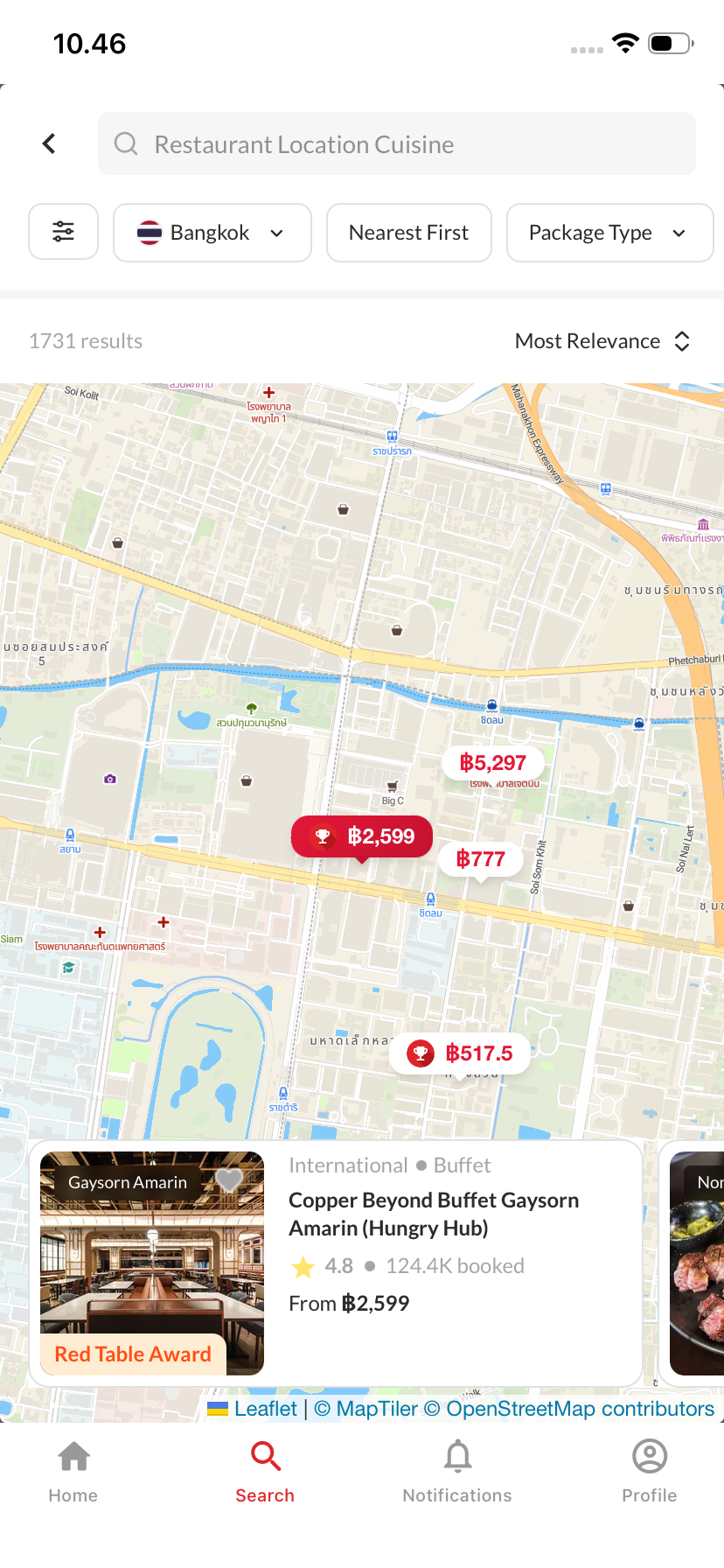
Task: Tap the ฿777 price pin on map
Action: (481, 859)
